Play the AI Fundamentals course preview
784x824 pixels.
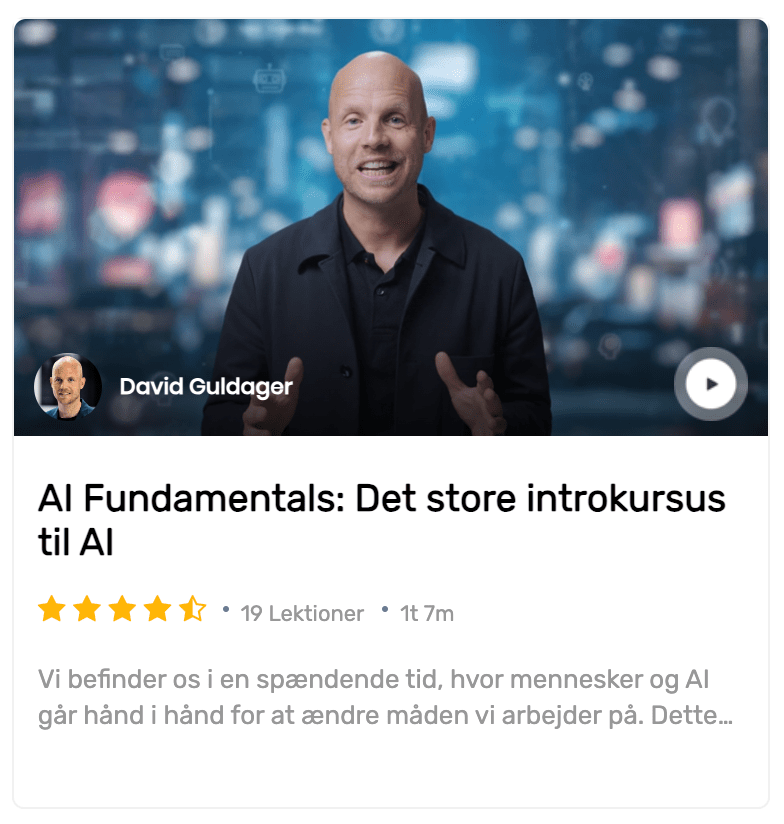click(x=710, y=384)
